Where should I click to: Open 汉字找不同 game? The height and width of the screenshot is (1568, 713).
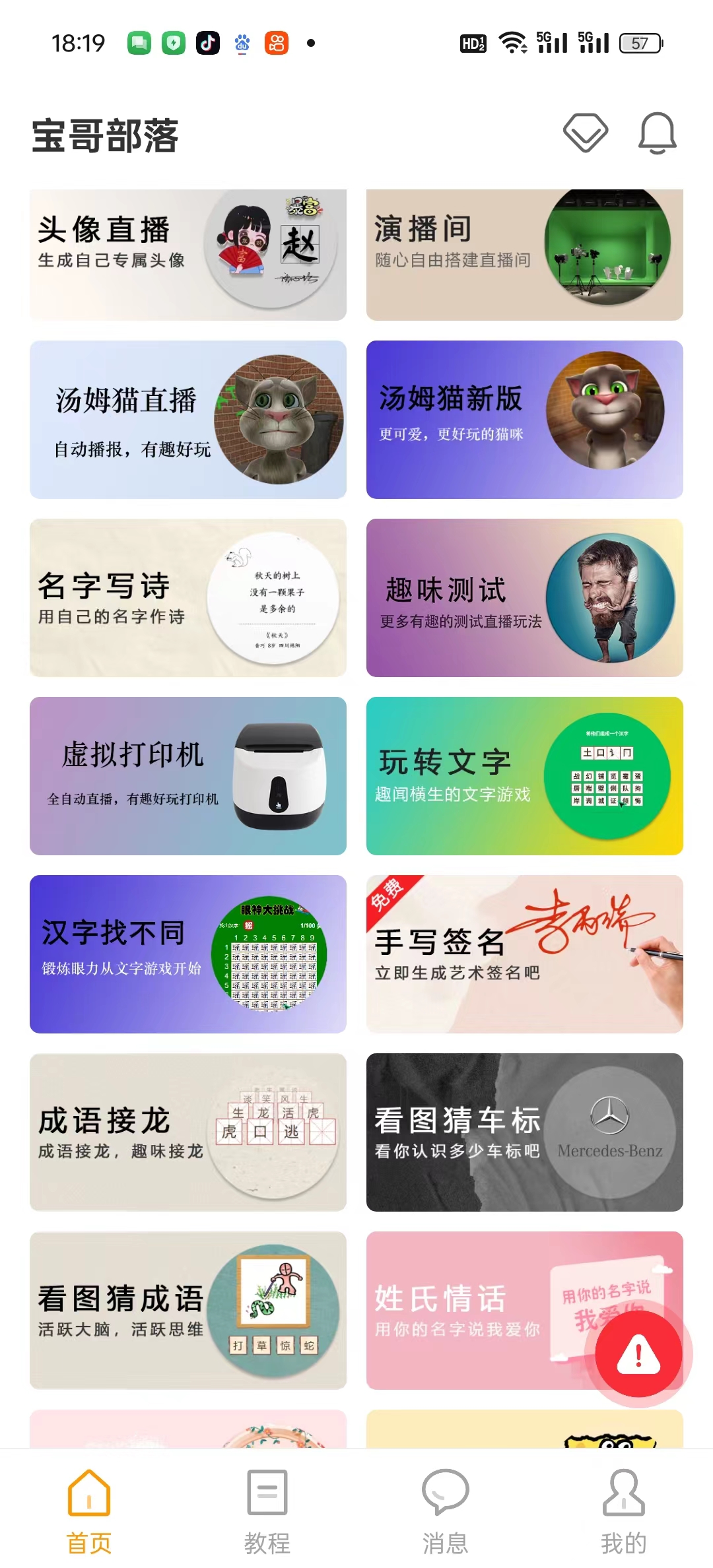[x=188, y=954]
